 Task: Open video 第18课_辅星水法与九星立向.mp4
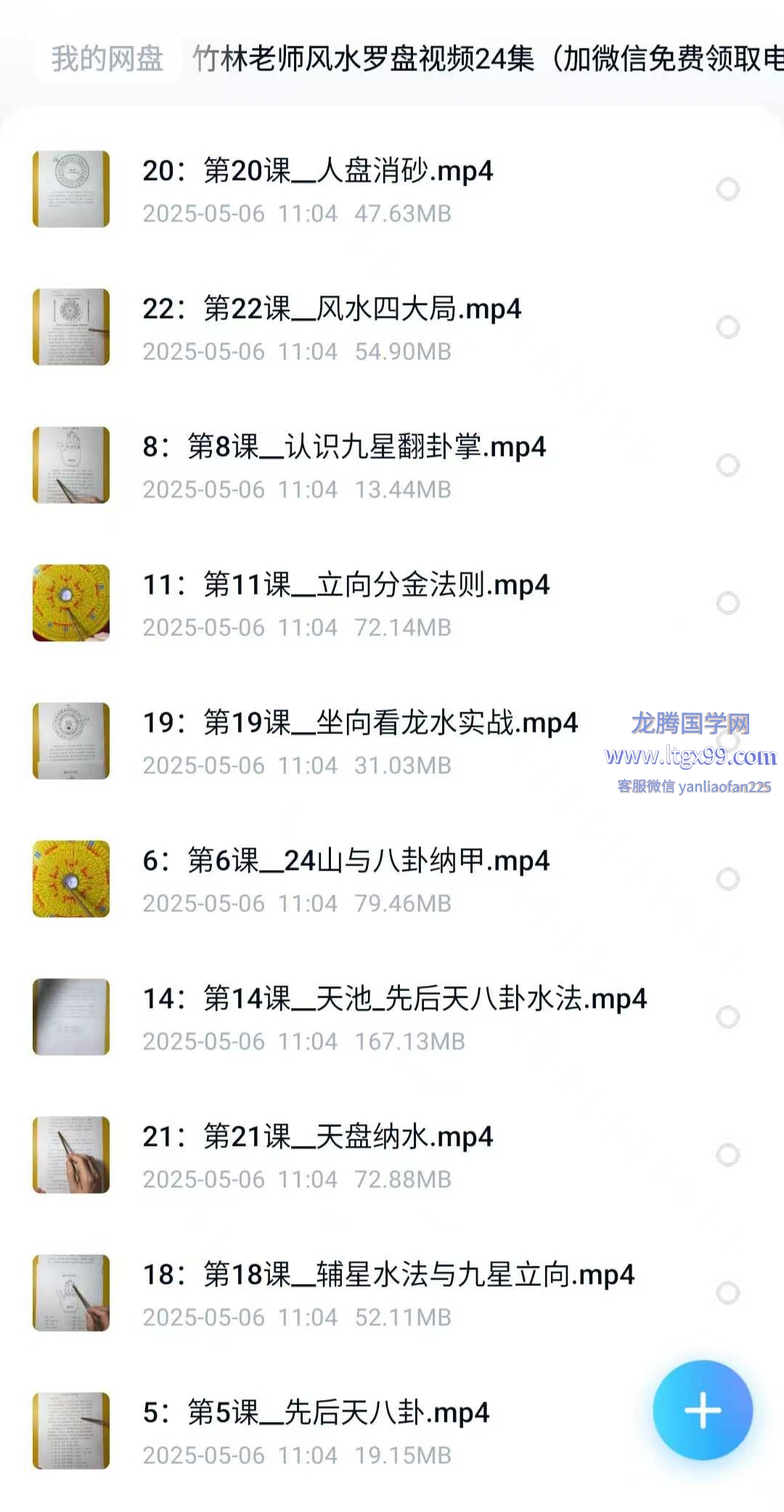coord(388,1275)
